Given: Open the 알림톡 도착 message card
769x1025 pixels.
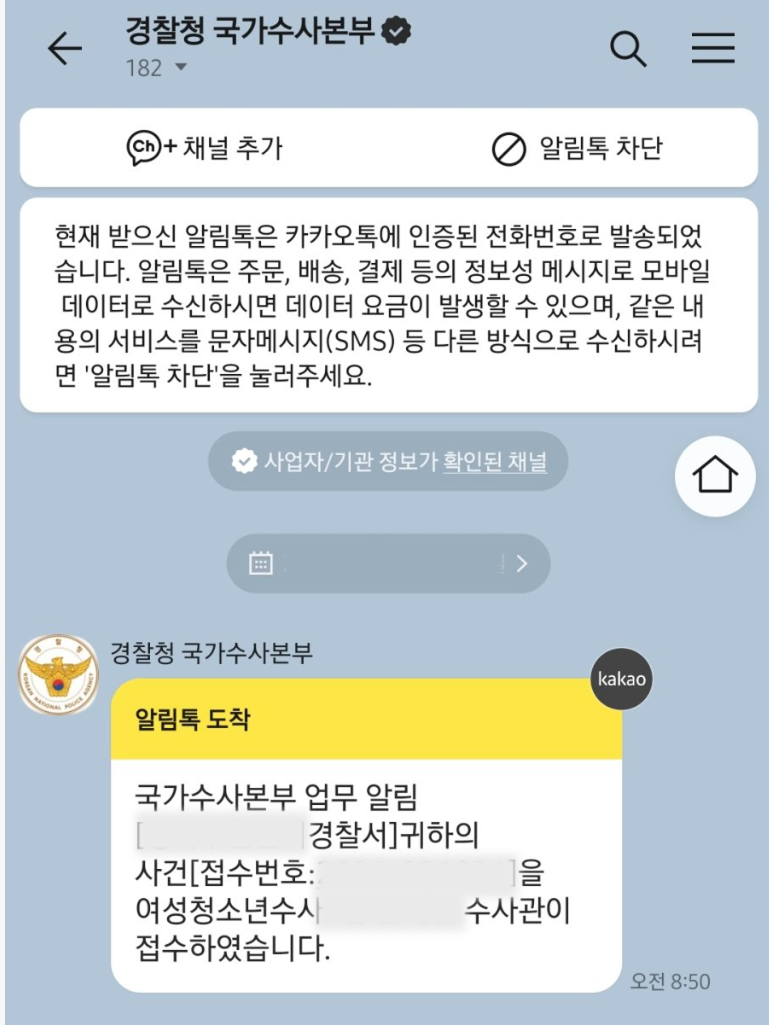Looking at the screenshot, I should coord(366,835).
